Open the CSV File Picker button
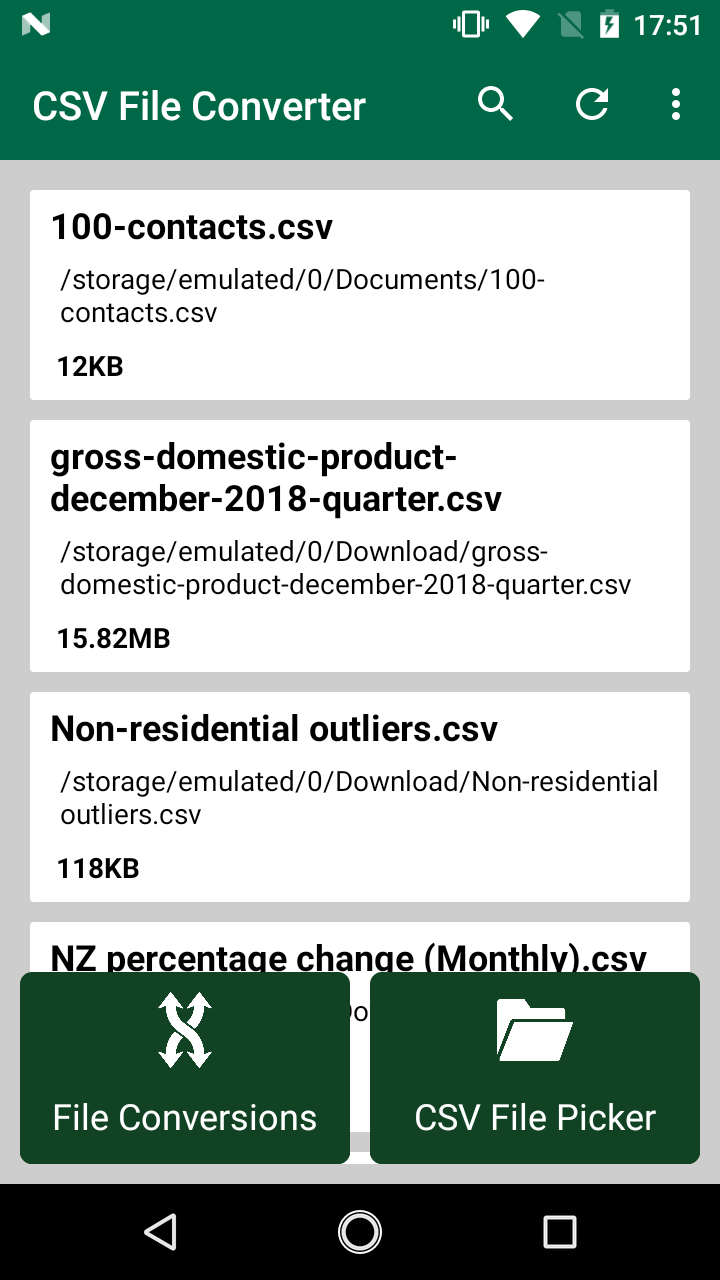Image resolution: width=720 pixels, height=1280 pixels. tap(534, 1117)
